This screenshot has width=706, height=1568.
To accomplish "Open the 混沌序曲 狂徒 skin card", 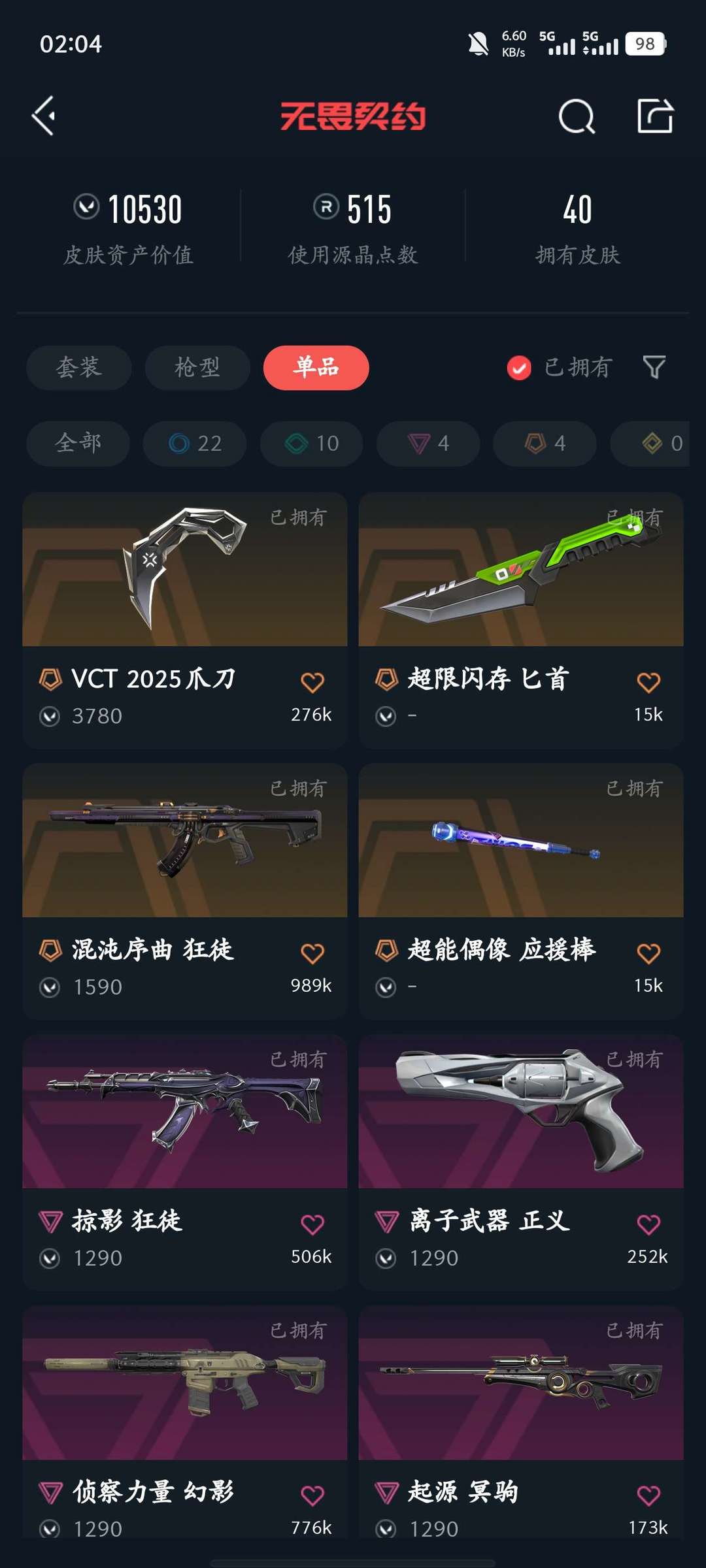I will (184, 892).
